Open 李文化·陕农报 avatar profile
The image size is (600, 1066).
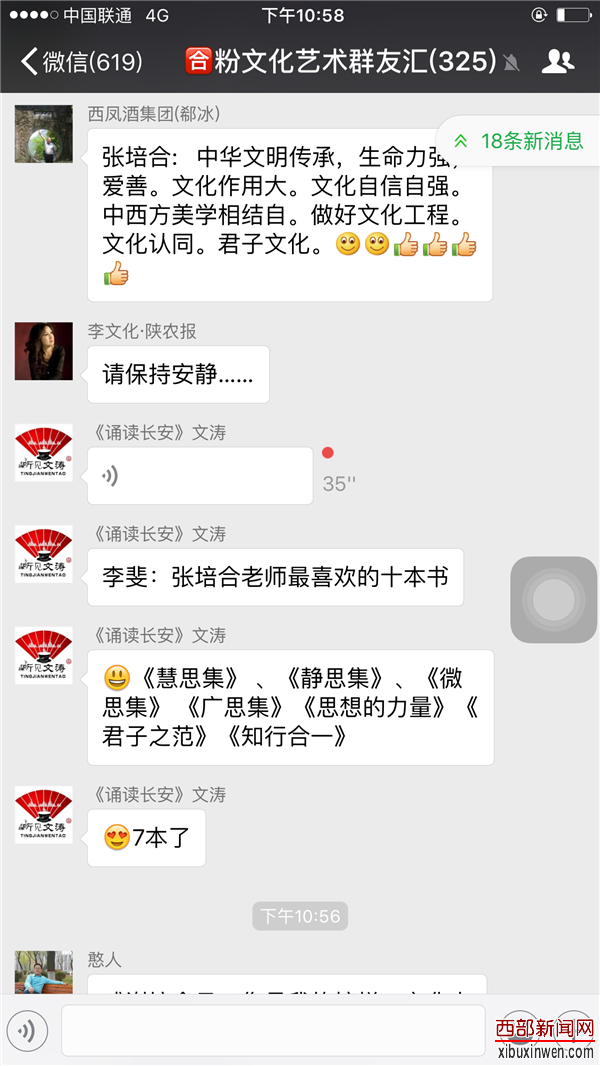43,351
